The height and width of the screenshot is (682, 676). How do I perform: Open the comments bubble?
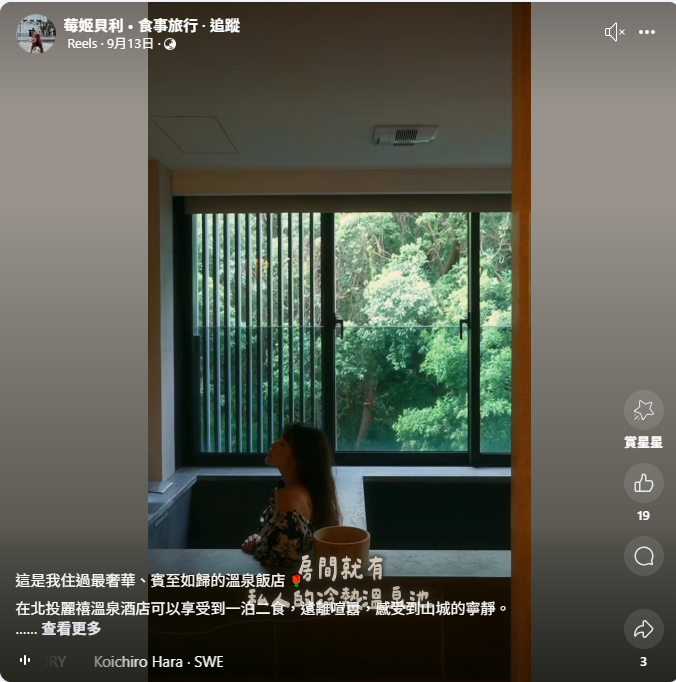coord(643,556)
